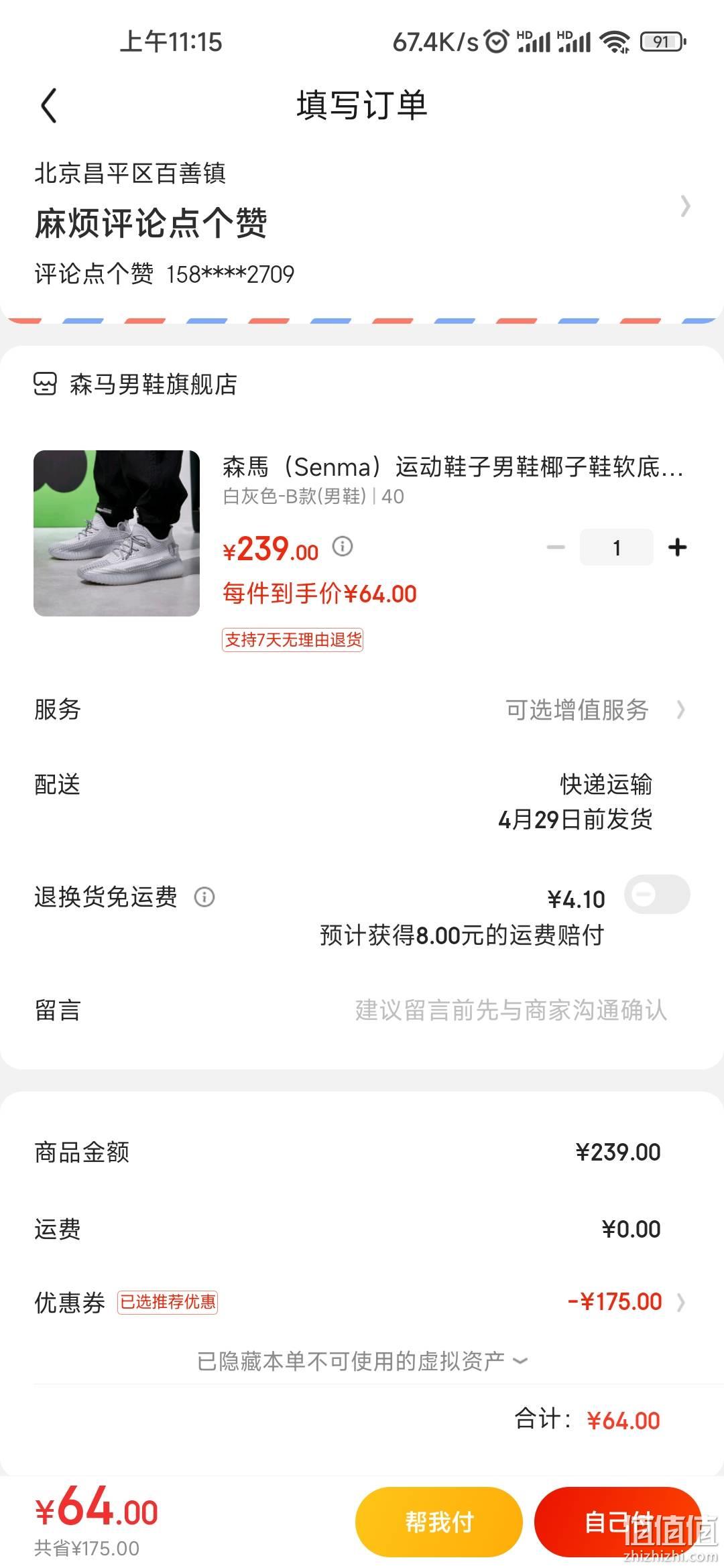Open 可选增值服务 service options
The height and width of the screenshot is (1568, 724).
(x=595, y=710)
